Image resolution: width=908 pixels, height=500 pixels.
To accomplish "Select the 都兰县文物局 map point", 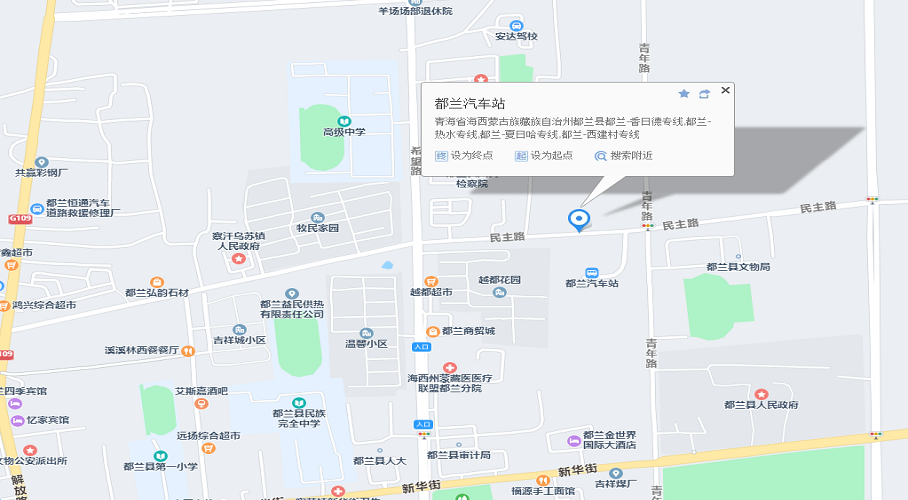I will 738,255.
